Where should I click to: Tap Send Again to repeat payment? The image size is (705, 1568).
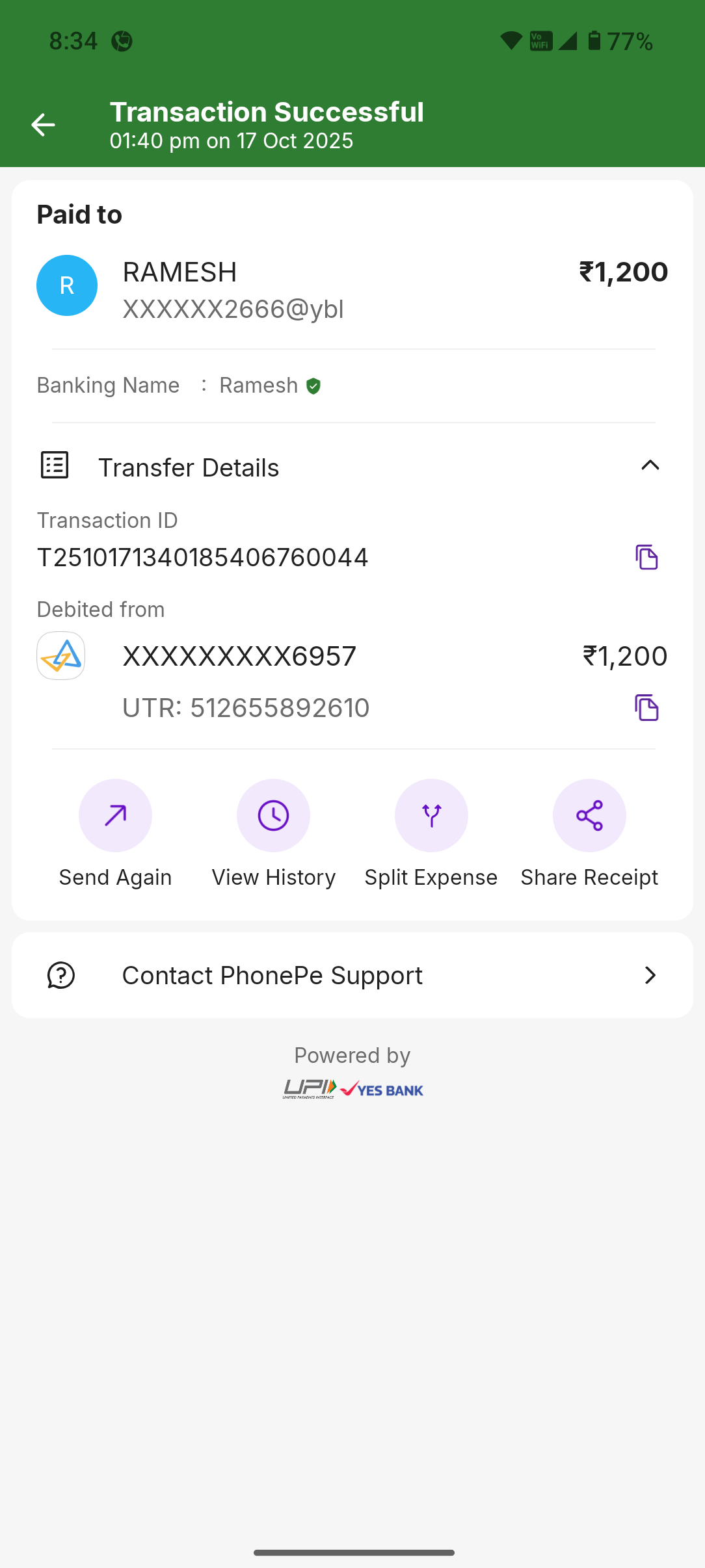pyautogui.click(x=115, y=816)
